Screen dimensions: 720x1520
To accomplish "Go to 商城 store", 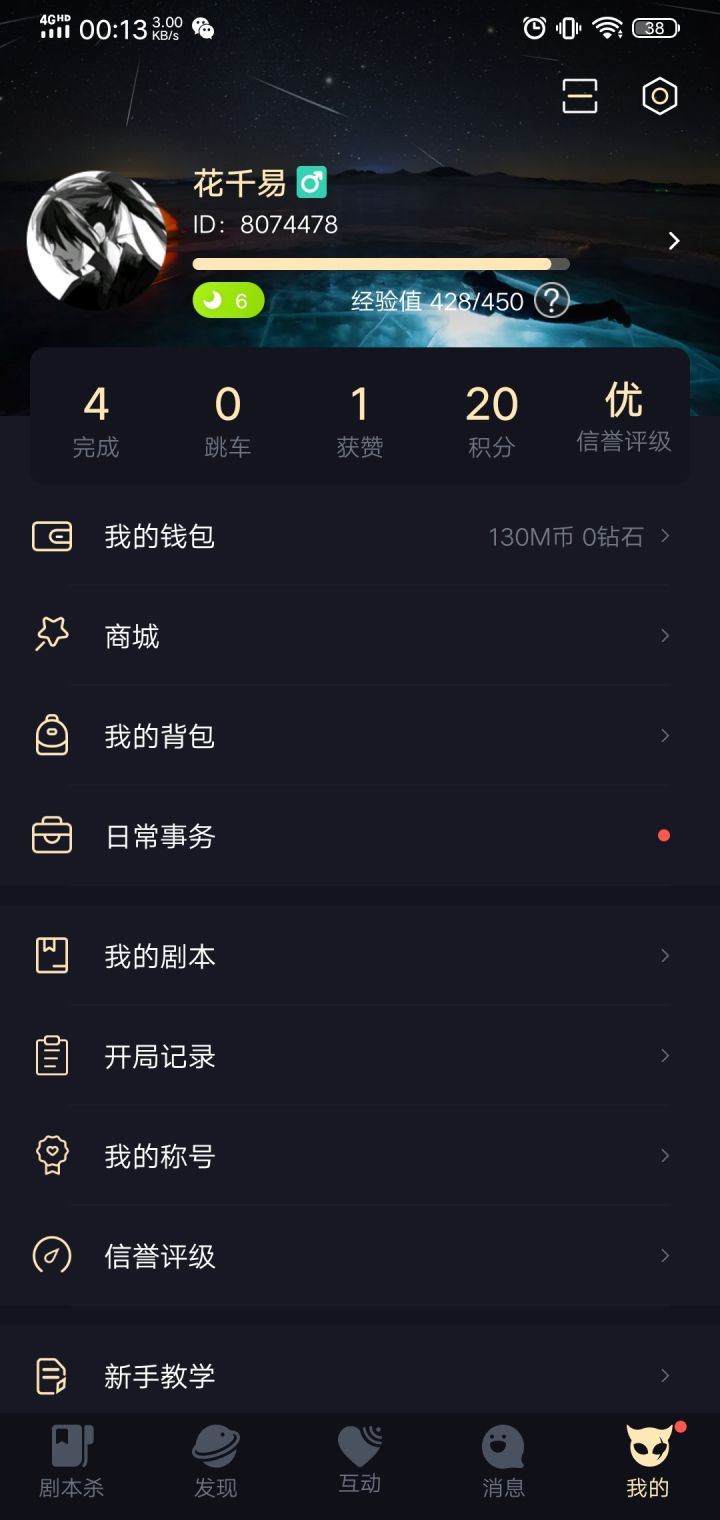I will (360, 637).
